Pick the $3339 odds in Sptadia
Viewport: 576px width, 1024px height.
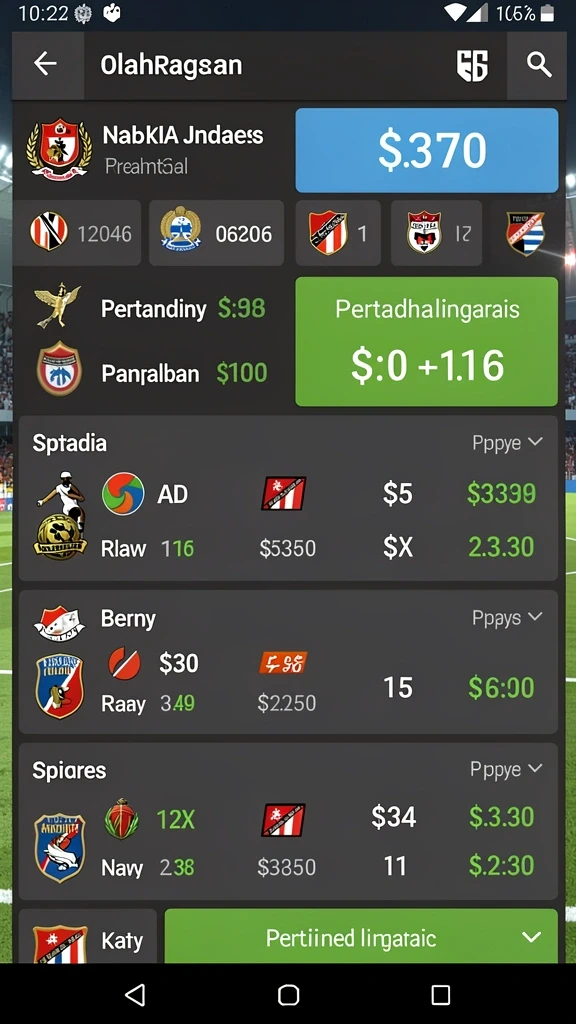point(502,494)
